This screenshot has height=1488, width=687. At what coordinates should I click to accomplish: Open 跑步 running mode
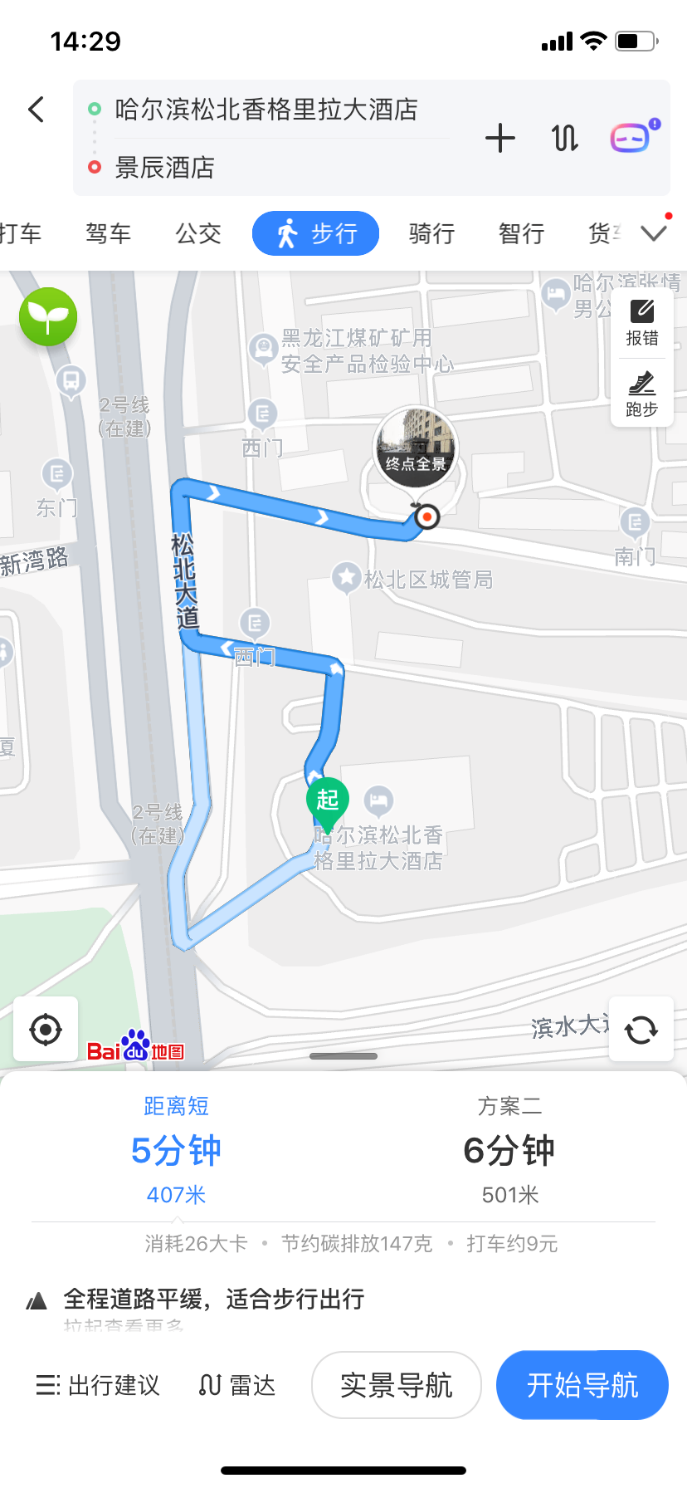click(x=642, y=393)
